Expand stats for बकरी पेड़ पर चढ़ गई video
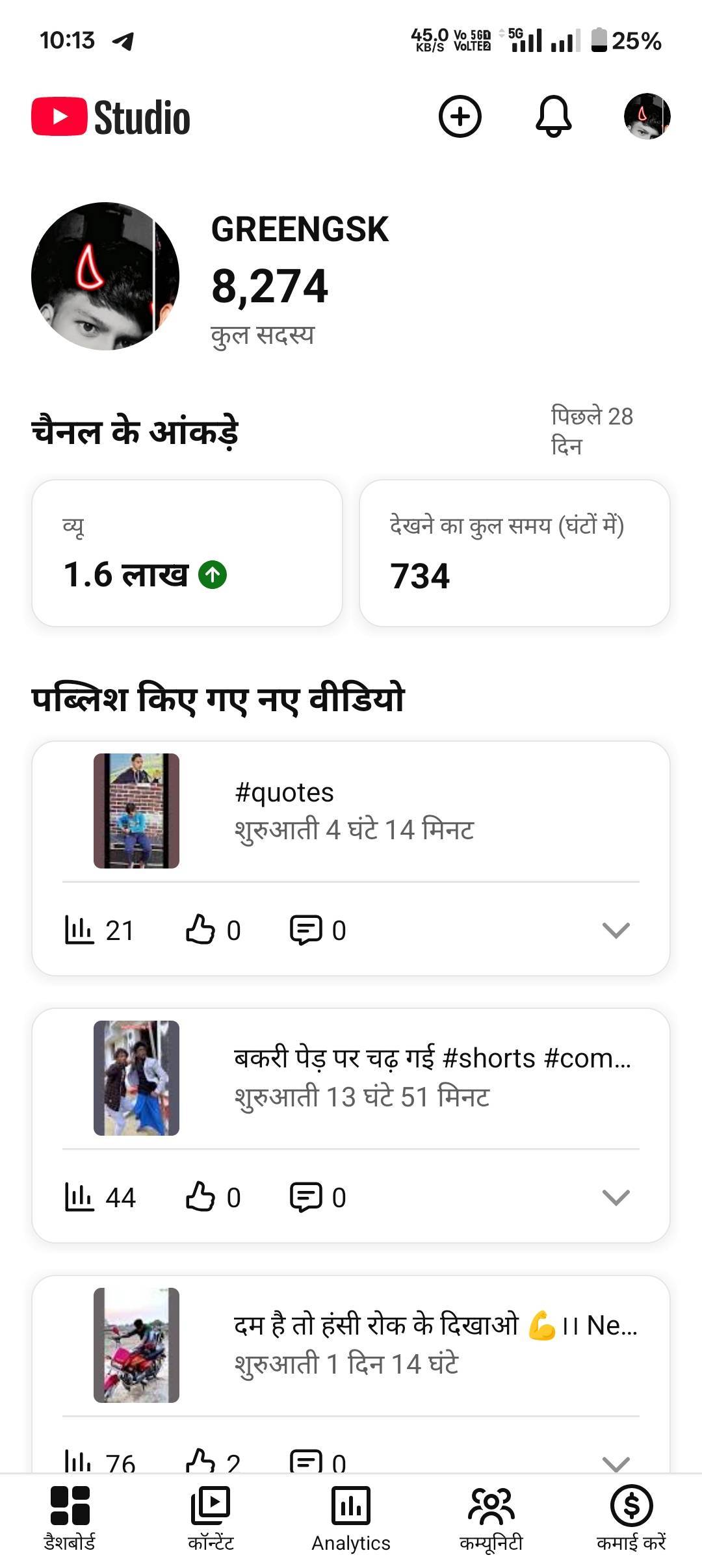The width and height of the screenshot is (702, 1568). (616, 1197)
